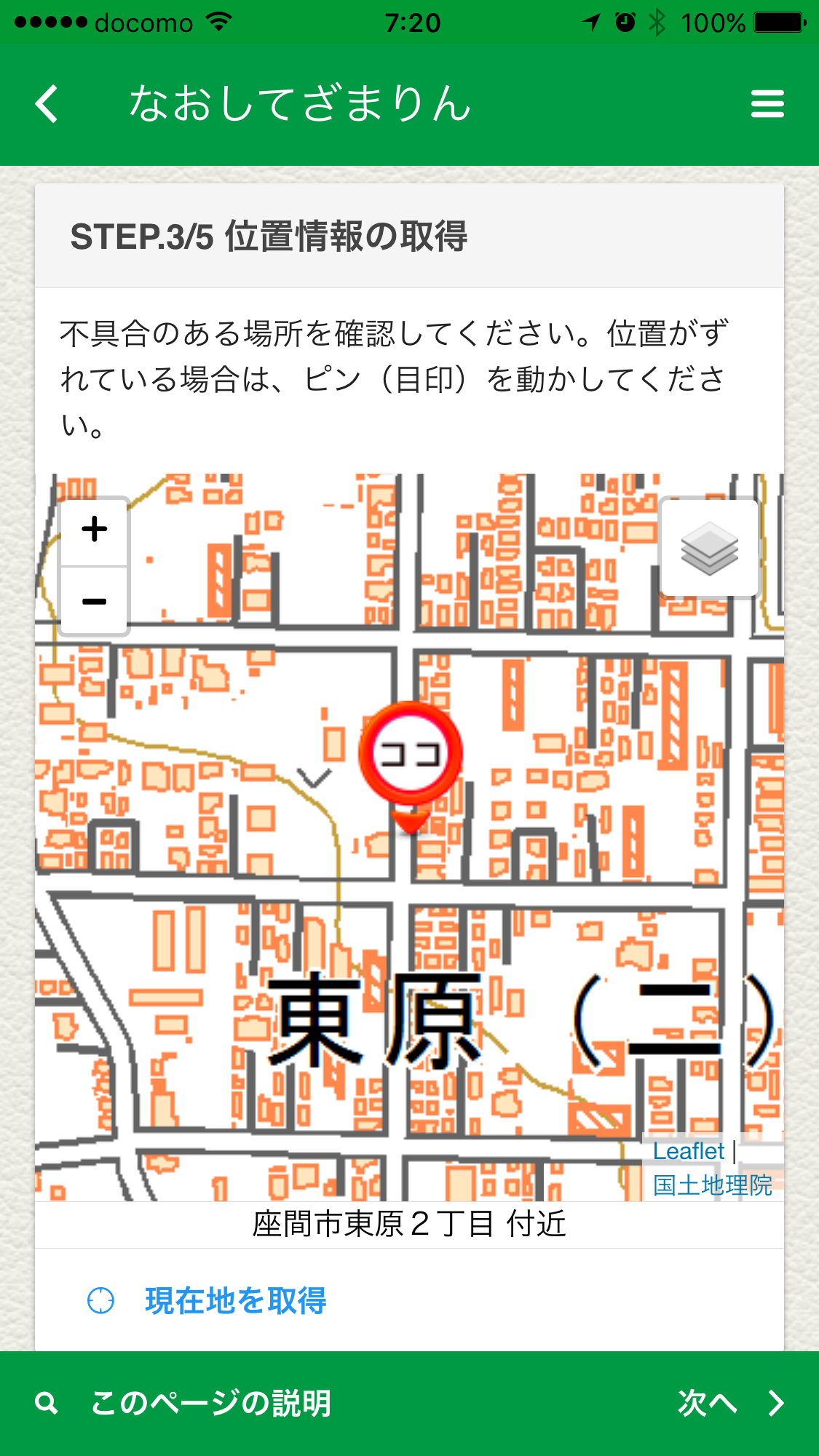Zoom in on the map
This screenshot has width=819, height=1456.
pos(95,530)
